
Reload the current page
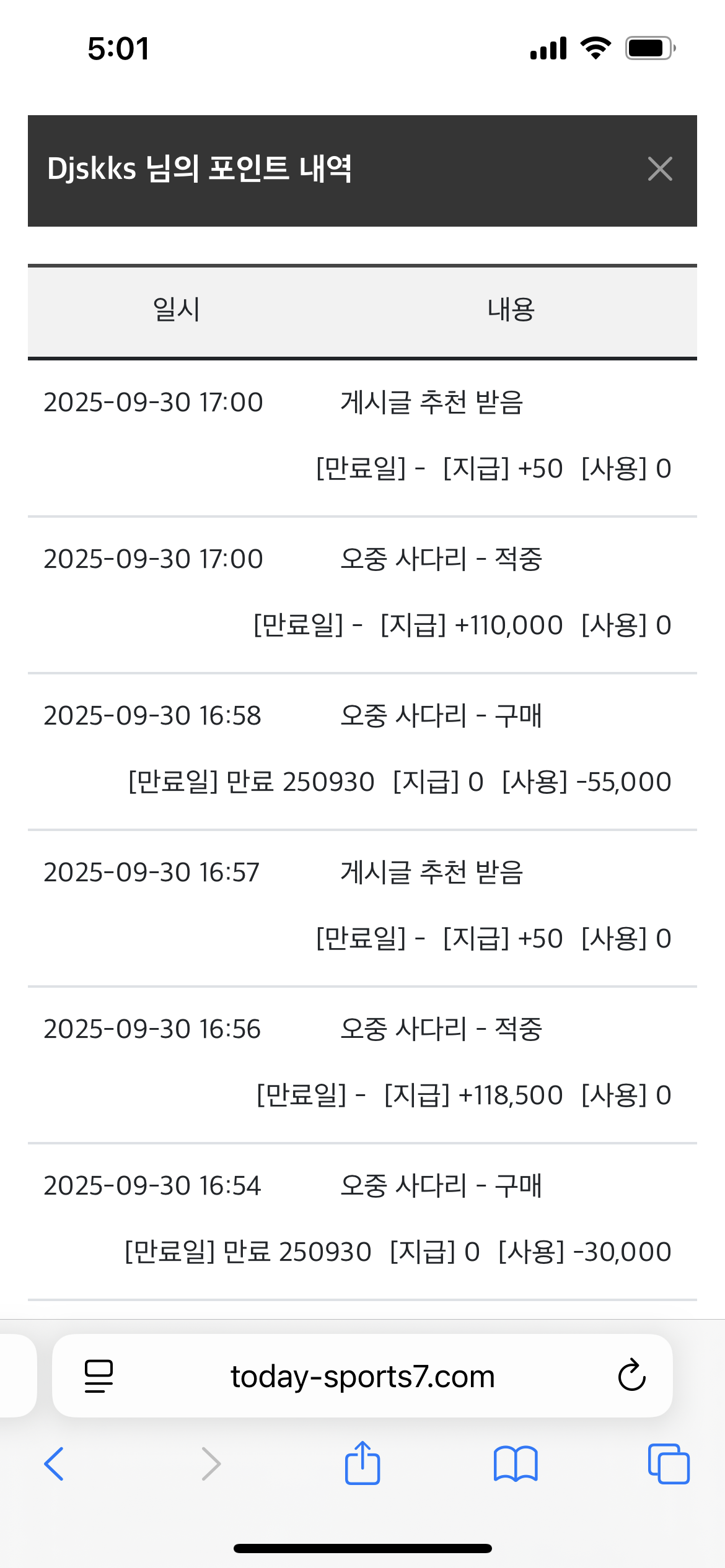tap(631, 1376)
